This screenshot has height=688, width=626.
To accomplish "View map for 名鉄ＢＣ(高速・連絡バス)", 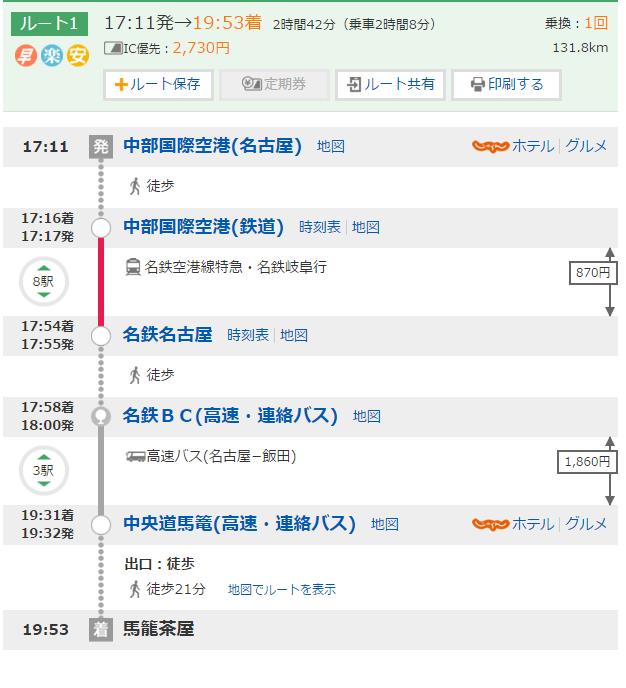I will 367,416.
